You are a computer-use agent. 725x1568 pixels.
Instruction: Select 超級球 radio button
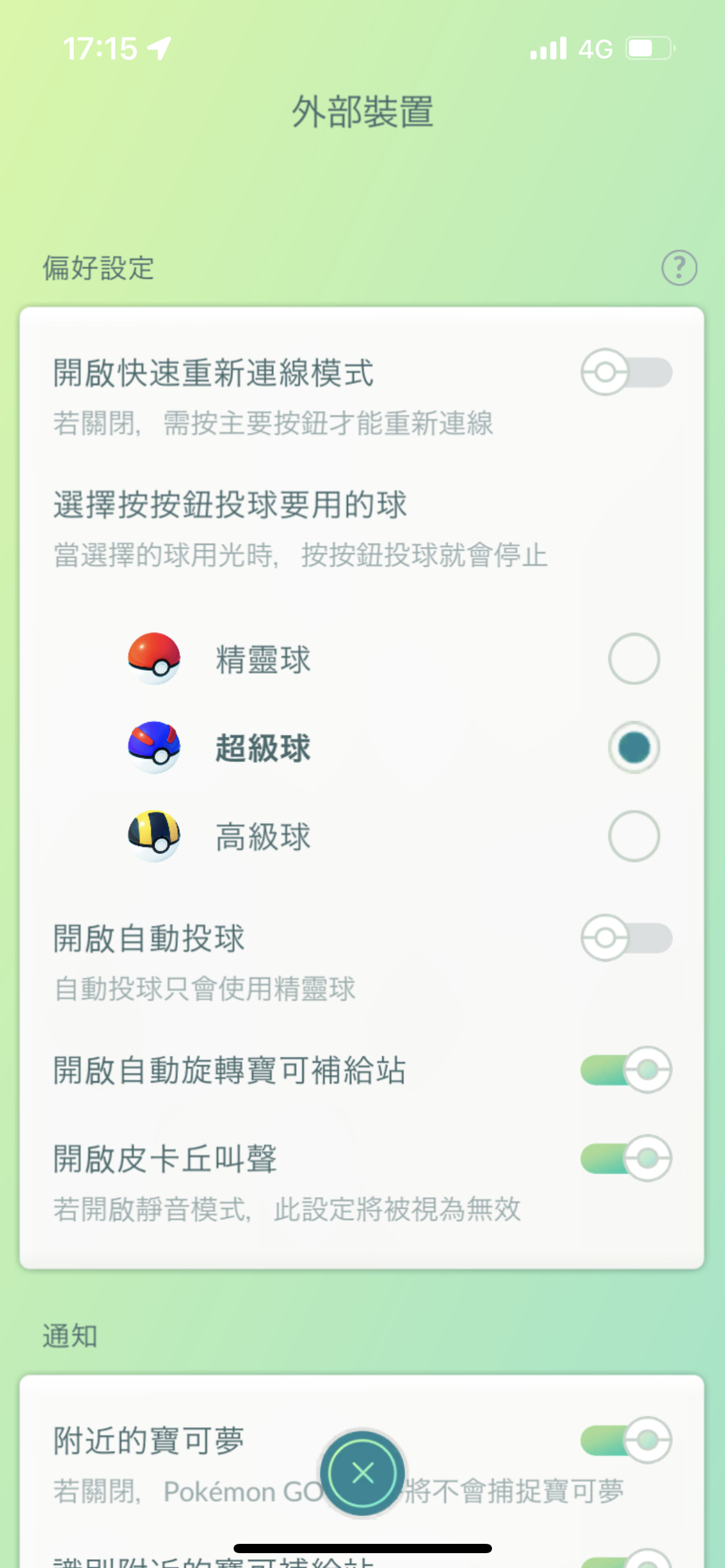pyautogui.click(x=633, y=747)
